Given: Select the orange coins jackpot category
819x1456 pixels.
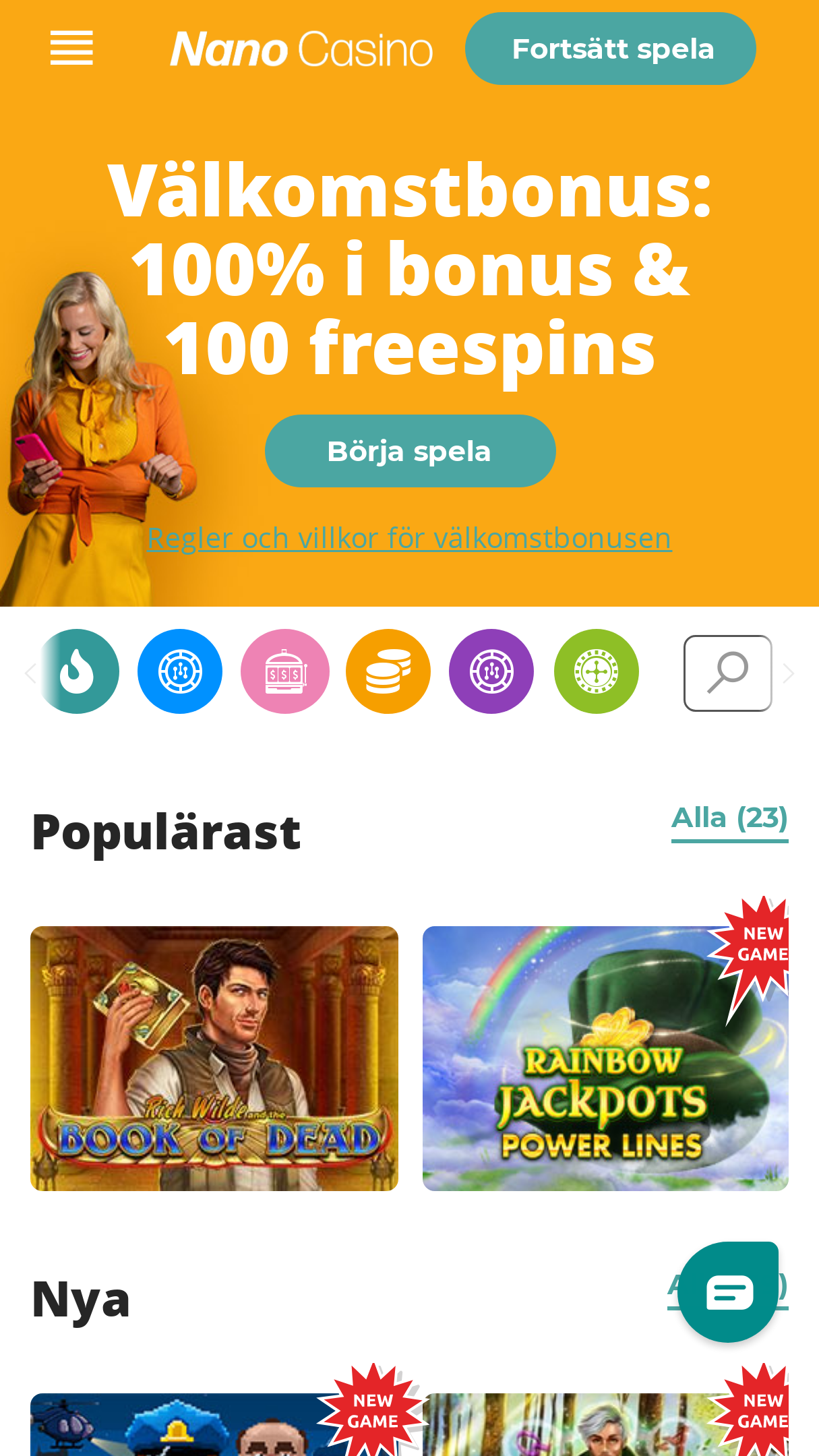Looking at the screenshot, I should click(x=388, y=671).
